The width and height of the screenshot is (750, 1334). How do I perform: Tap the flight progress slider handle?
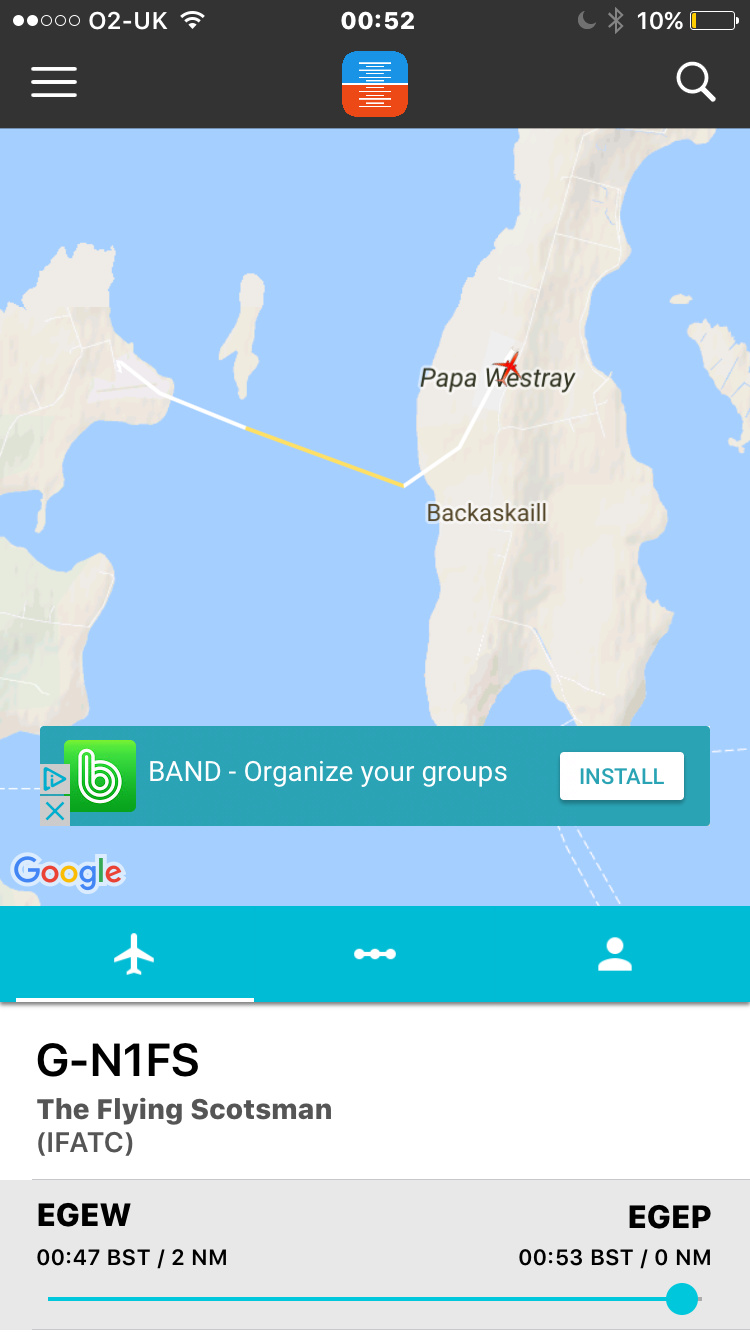coord(682,1299)
